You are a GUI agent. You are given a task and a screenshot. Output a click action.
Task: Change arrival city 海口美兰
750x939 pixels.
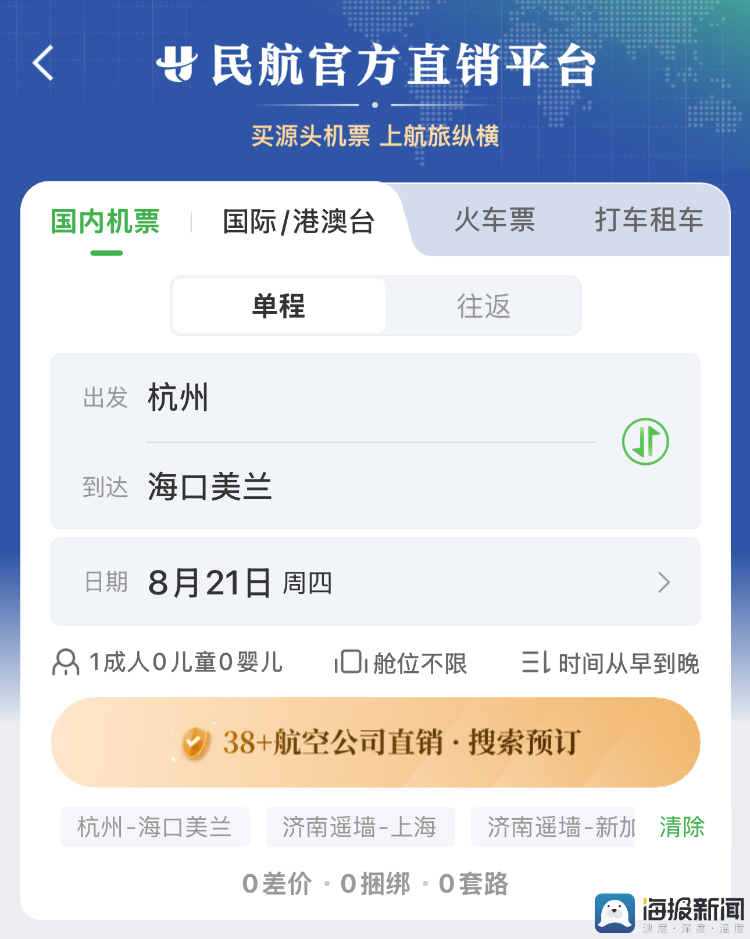(210, 487)
